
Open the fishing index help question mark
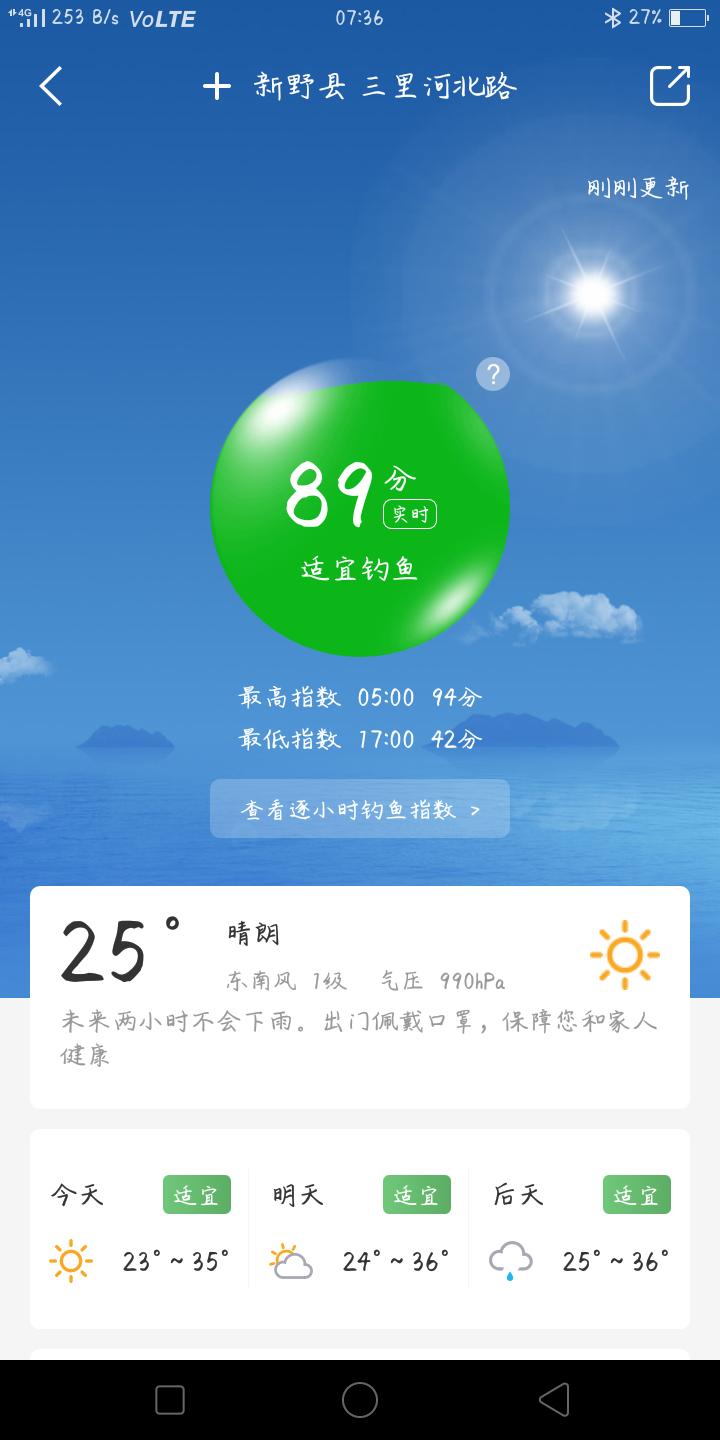point(491,373)
